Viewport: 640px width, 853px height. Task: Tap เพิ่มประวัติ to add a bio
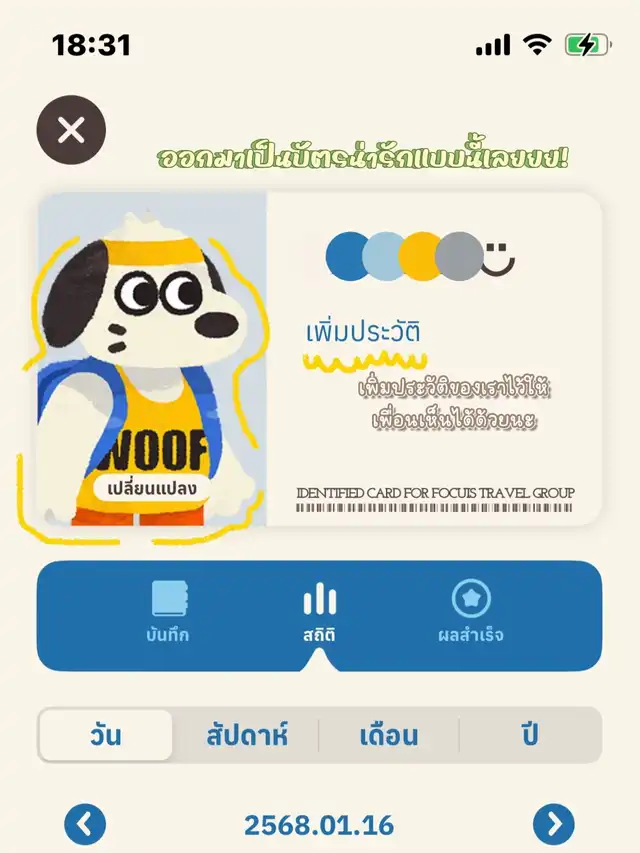363,333
